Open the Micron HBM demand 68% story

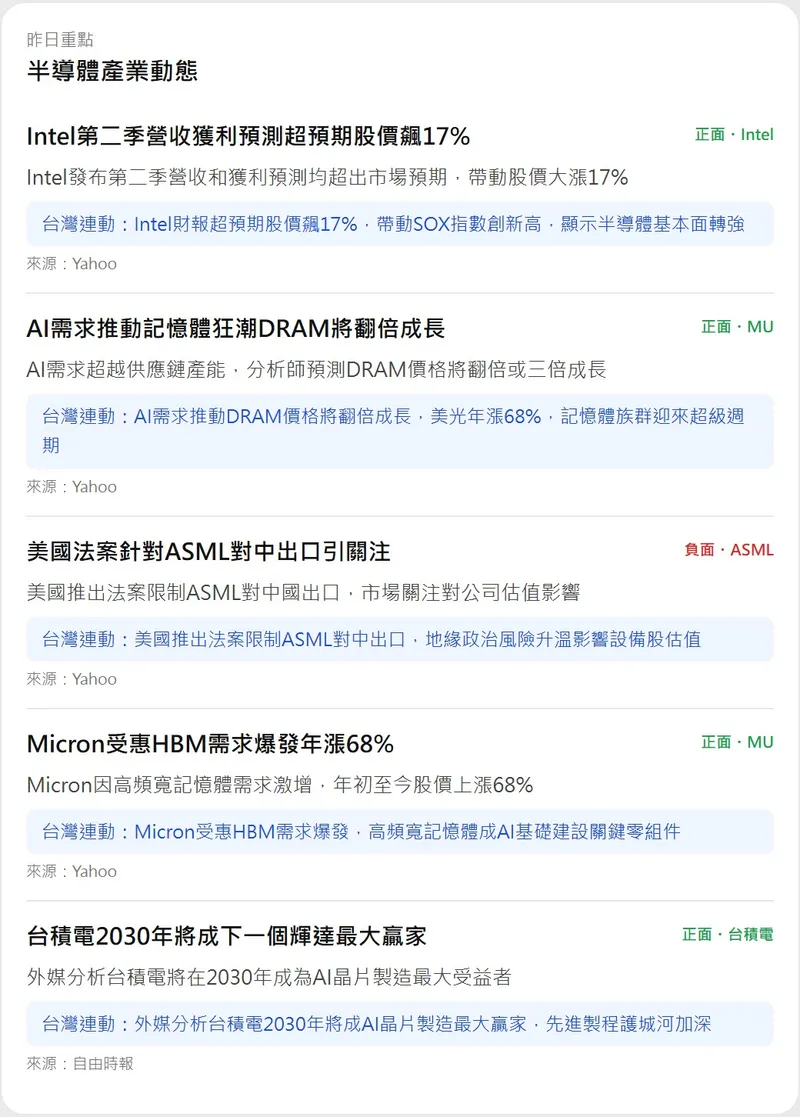coord(210,743)
